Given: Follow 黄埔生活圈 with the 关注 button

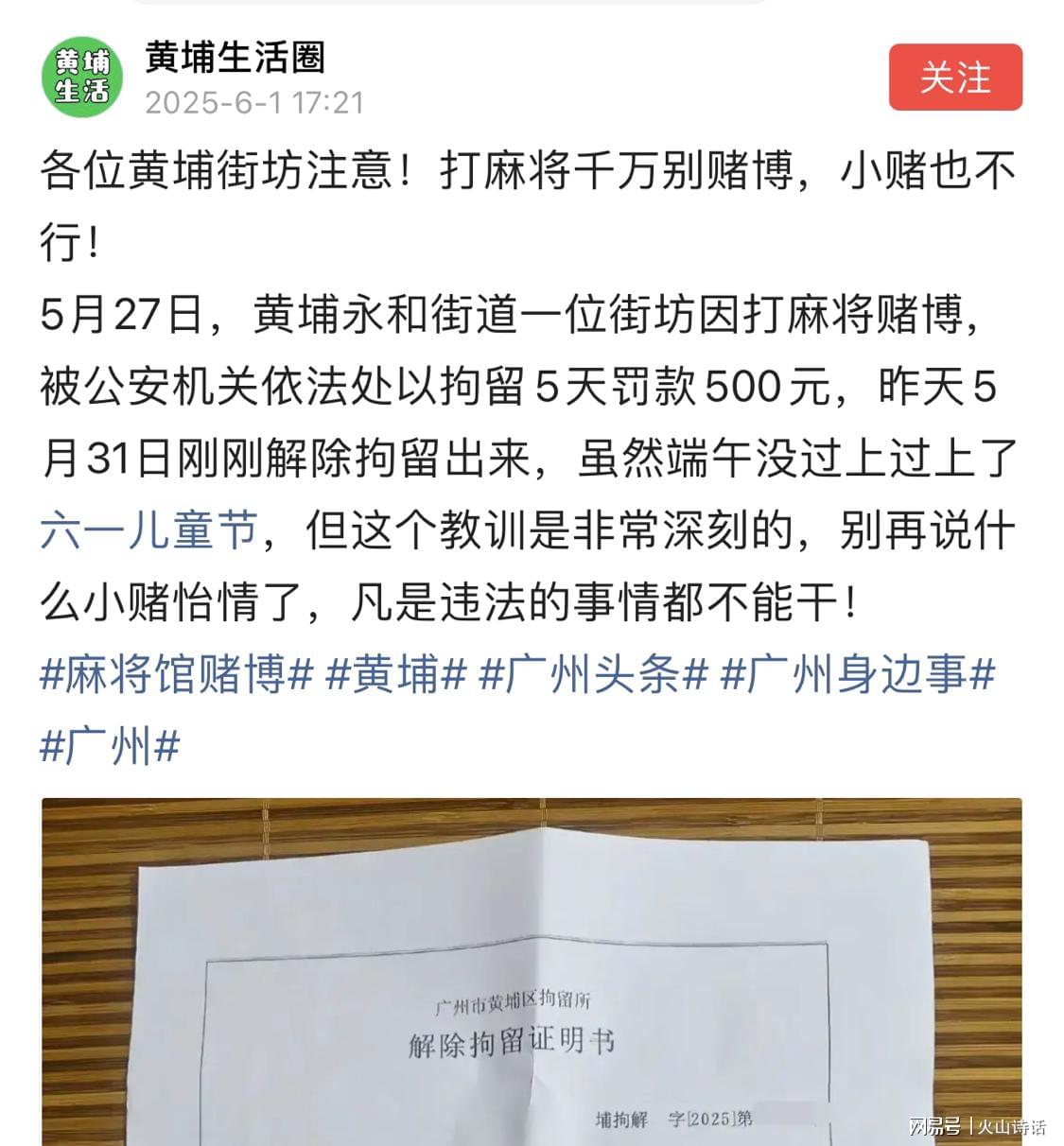Looking at the screenshot, I should (x=954, y=78).
